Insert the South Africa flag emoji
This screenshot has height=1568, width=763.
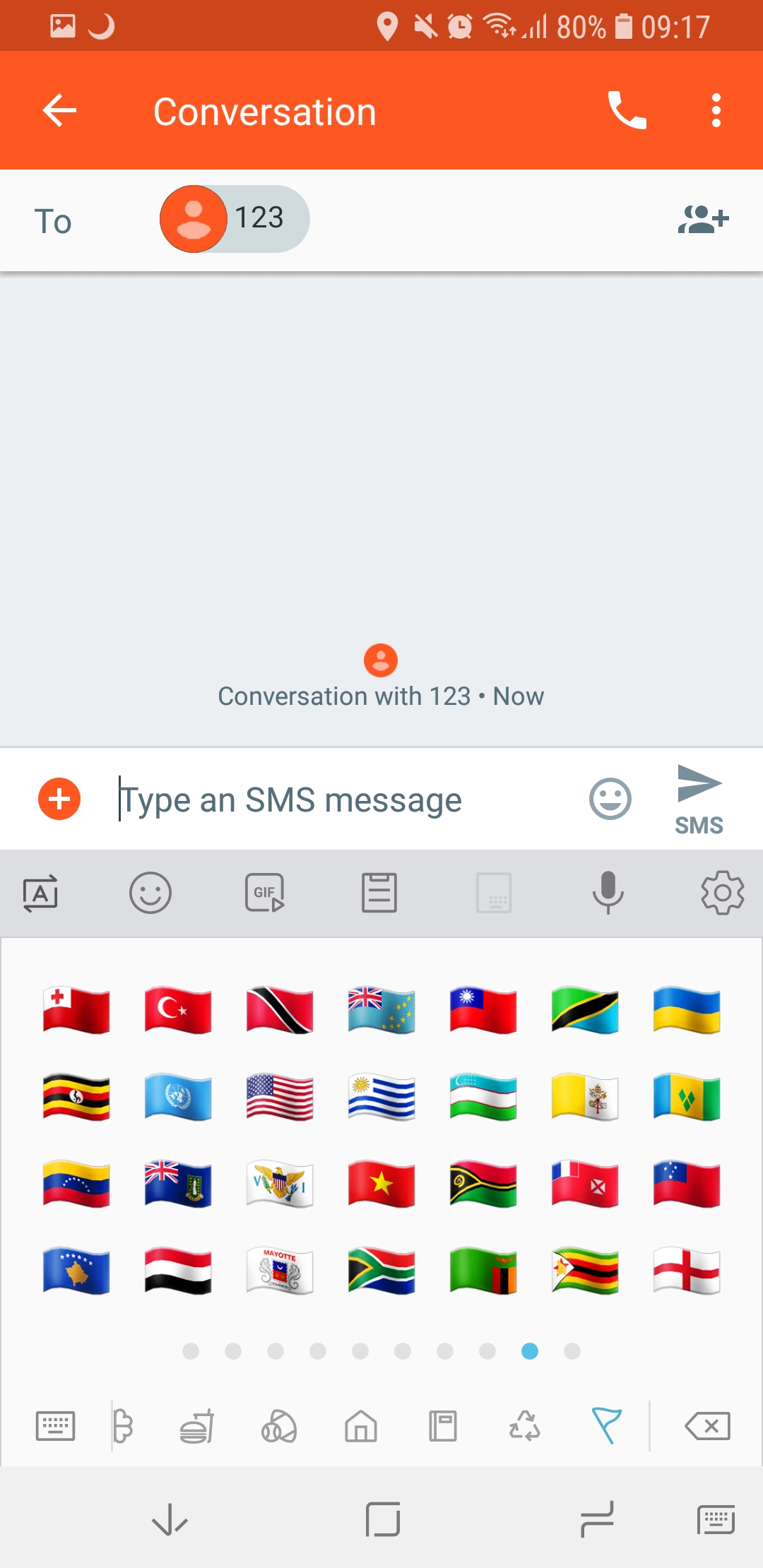point(381,1271)
